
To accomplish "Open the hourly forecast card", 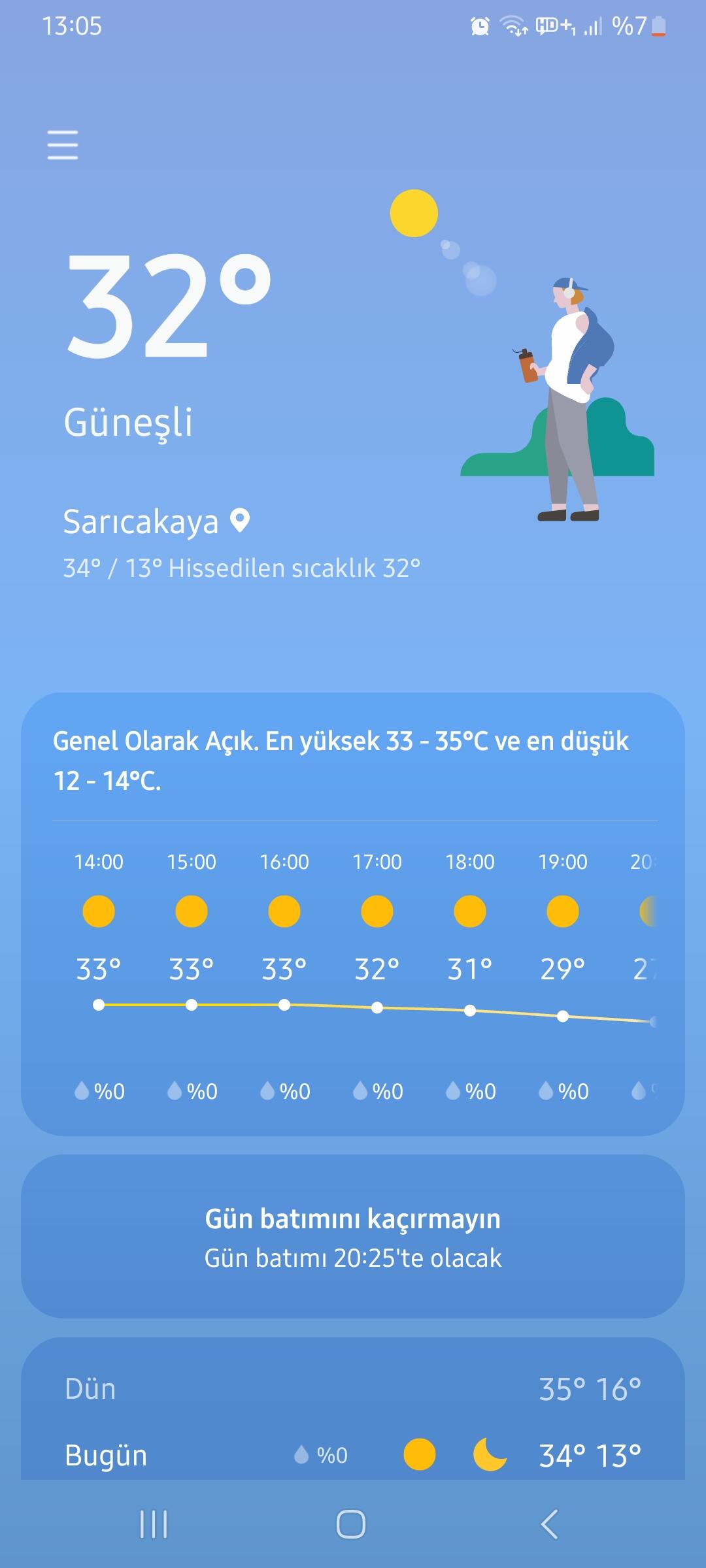I will 353,914.
